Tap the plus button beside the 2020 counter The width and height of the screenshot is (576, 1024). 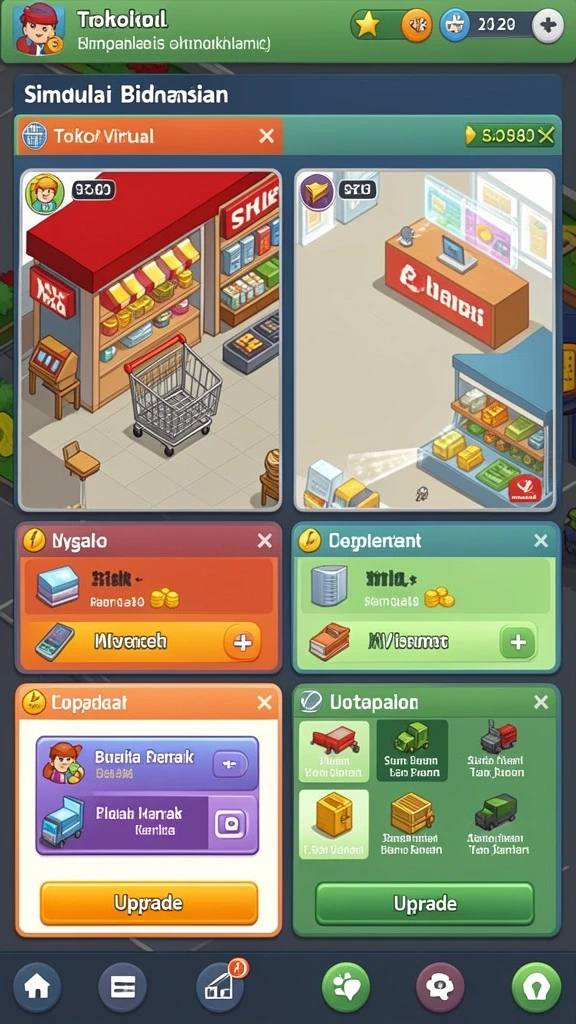pos(547,26)
